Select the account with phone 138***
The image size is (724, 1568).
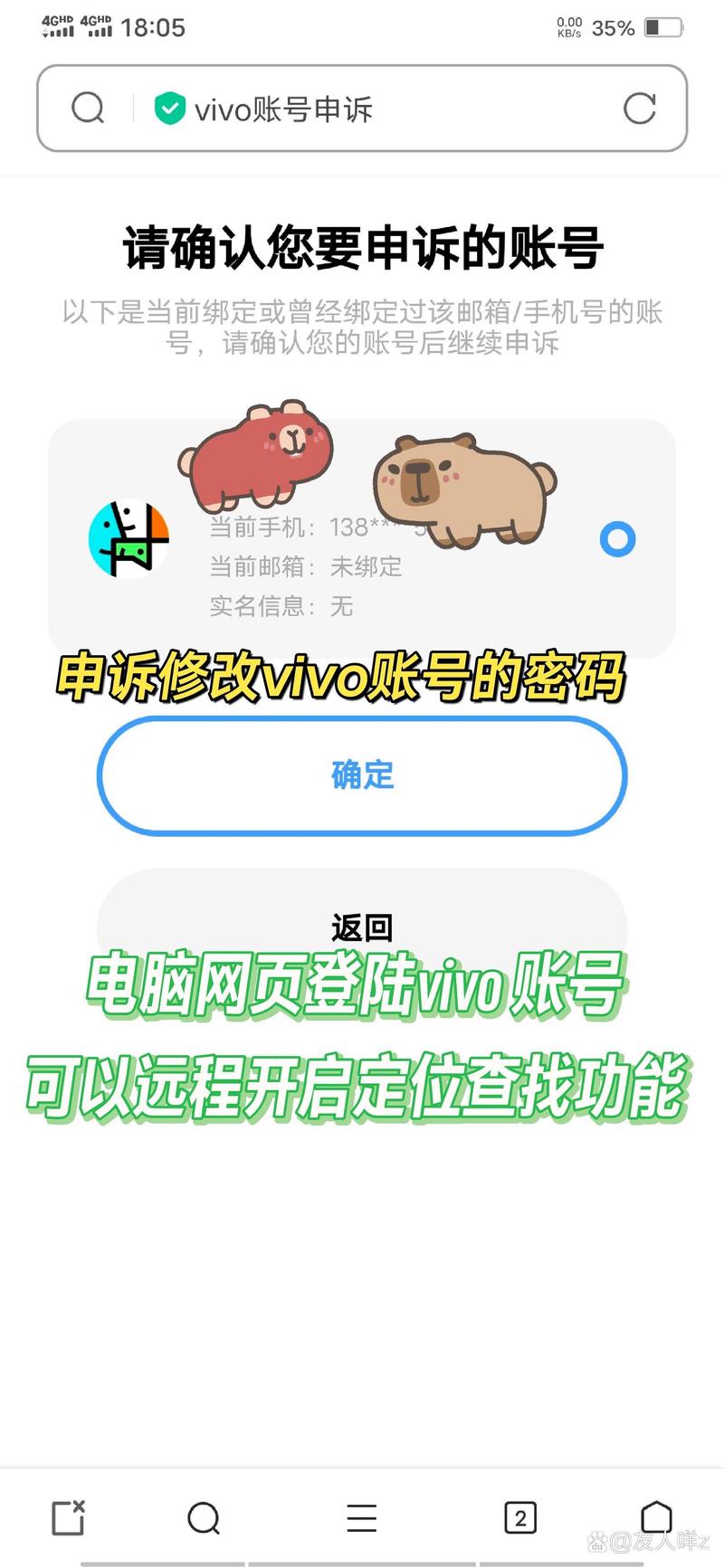coord(618,539)
